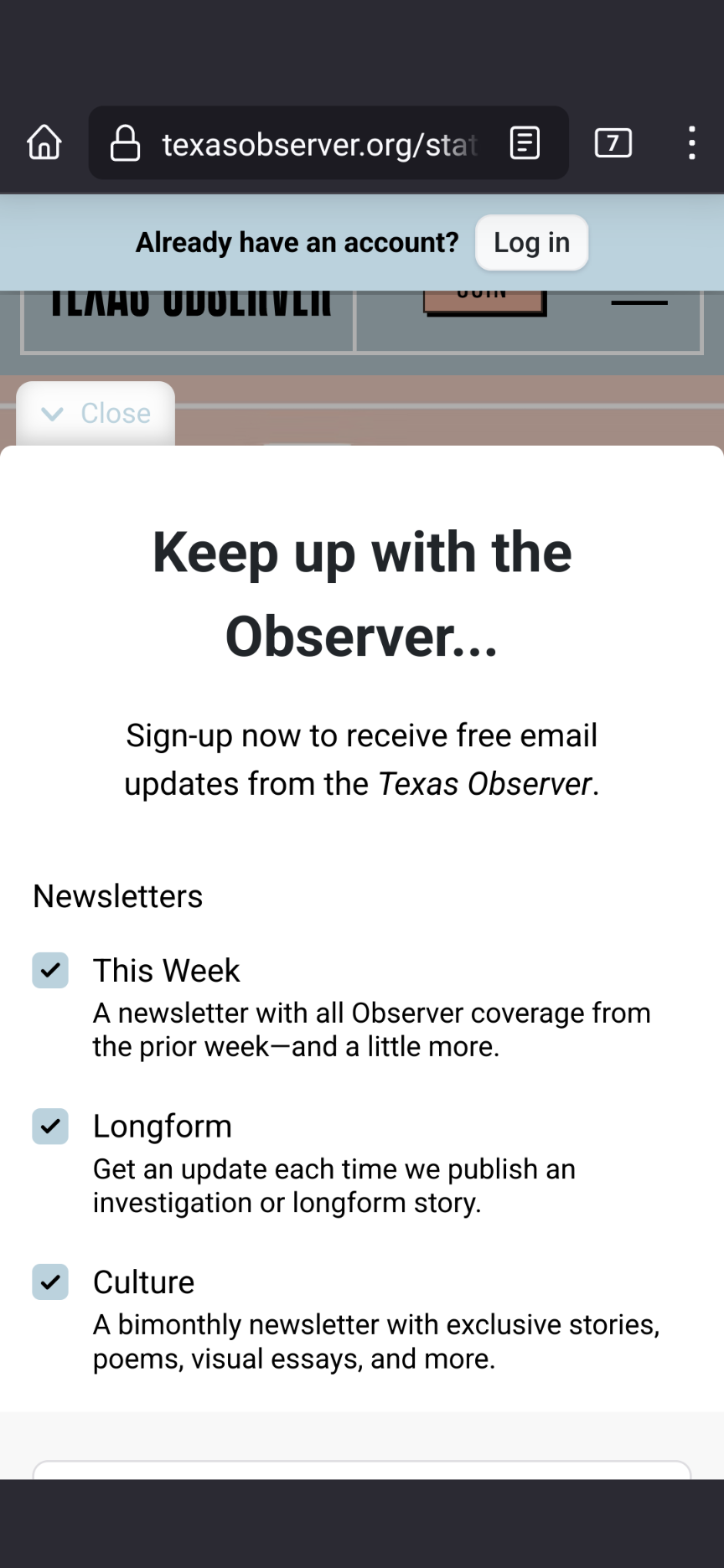Tap the chevron icon beside Close
Screen dimensions: 724x1568
coord(54,413)
